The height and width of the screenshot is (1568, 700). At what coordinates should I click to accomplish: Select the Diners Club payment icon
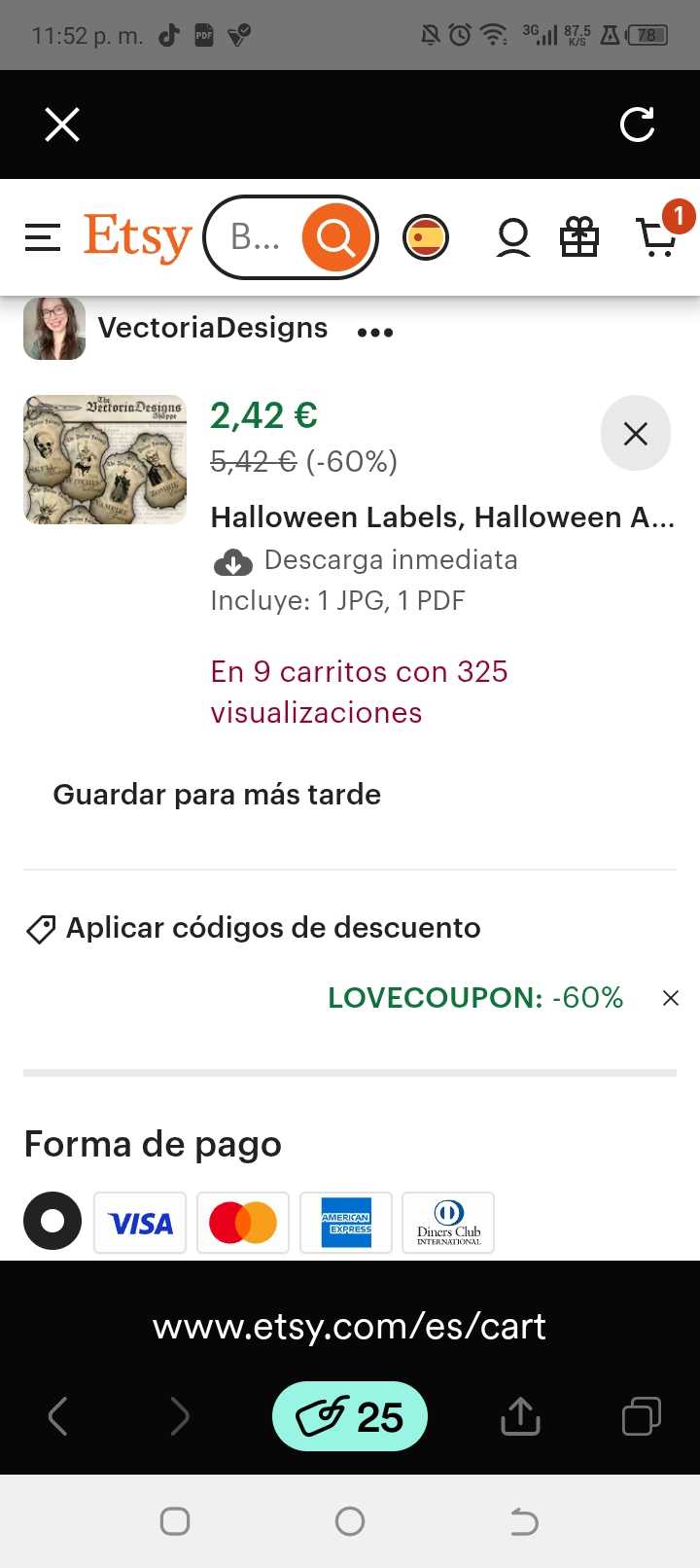click(448, 1223)
